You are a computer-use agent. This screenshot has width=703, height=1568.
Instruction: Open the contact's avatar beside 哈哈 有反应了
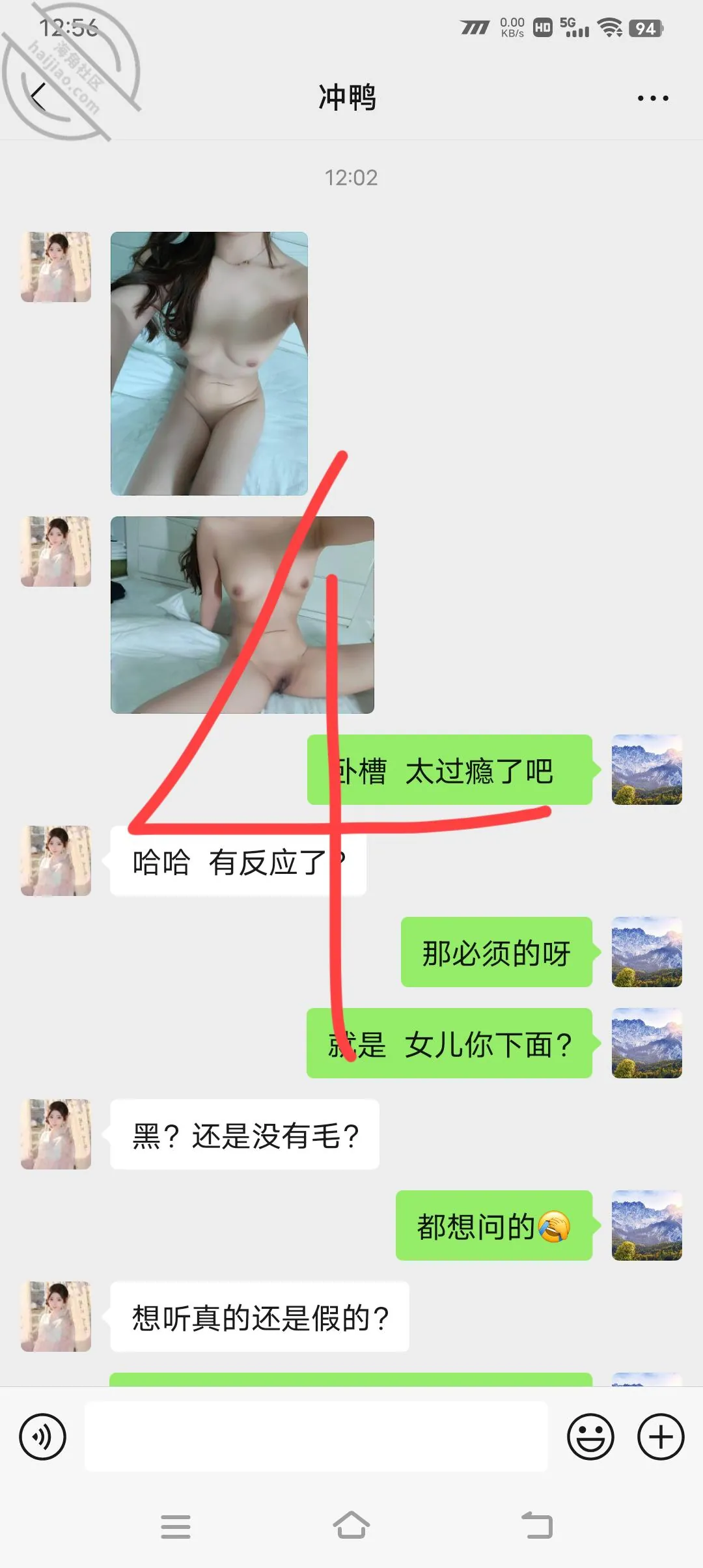[x=56, y=861]
